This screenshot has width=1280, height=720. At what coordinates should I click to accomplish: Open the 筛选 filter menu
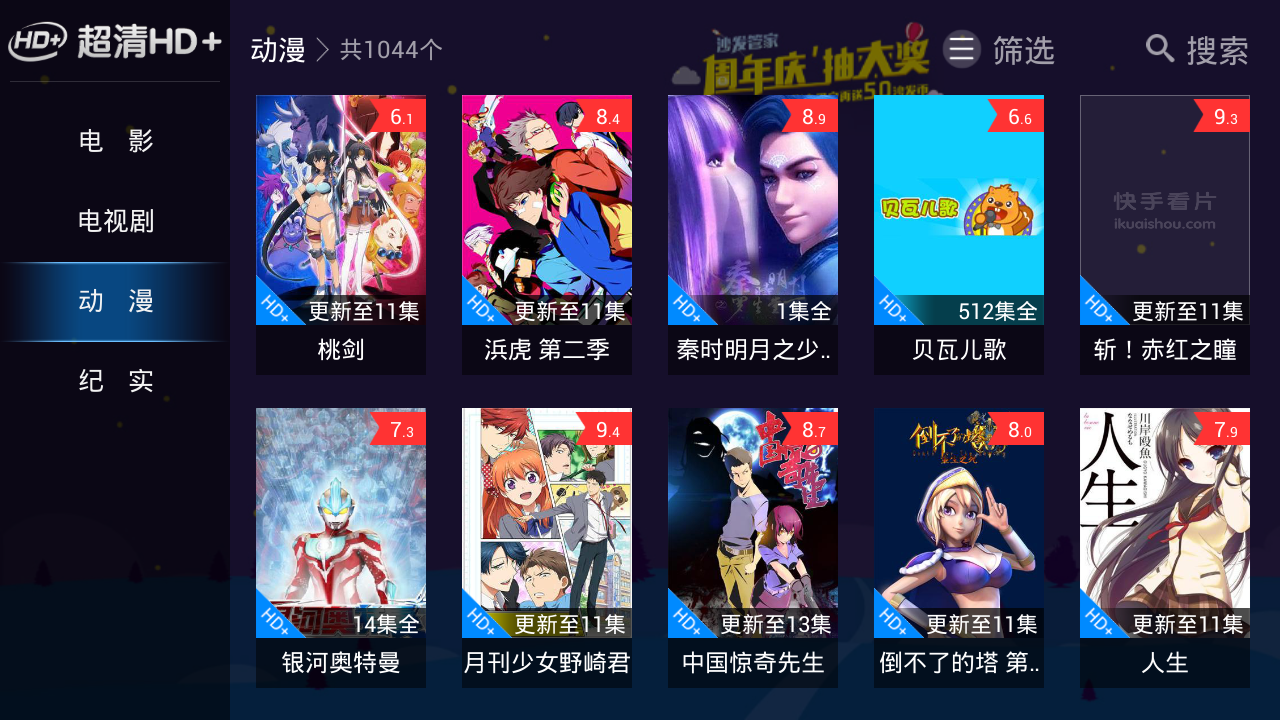click(x=998, y=50)
